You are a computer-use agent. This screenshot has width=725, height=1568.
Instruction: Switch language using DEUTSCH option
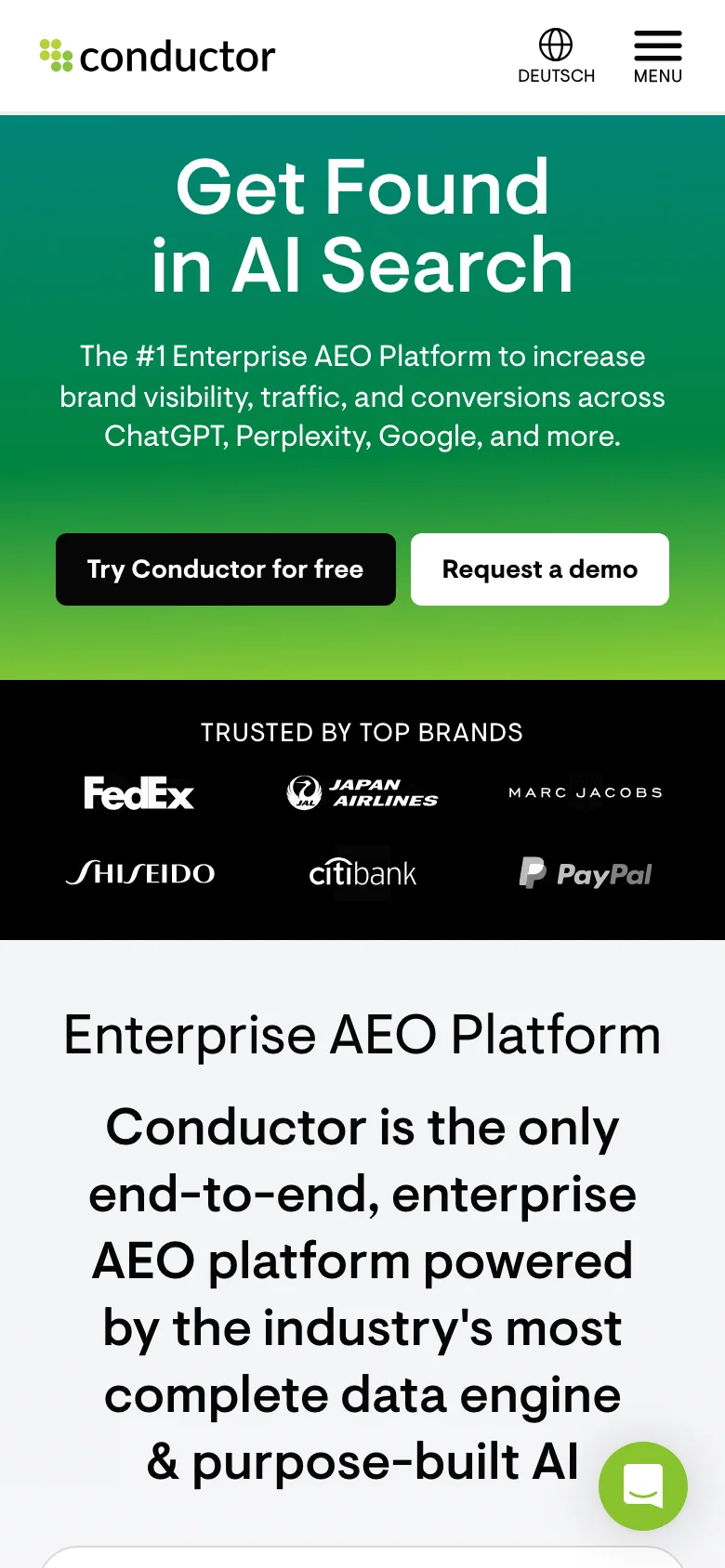pyautogui.click(x=556, y=76)
